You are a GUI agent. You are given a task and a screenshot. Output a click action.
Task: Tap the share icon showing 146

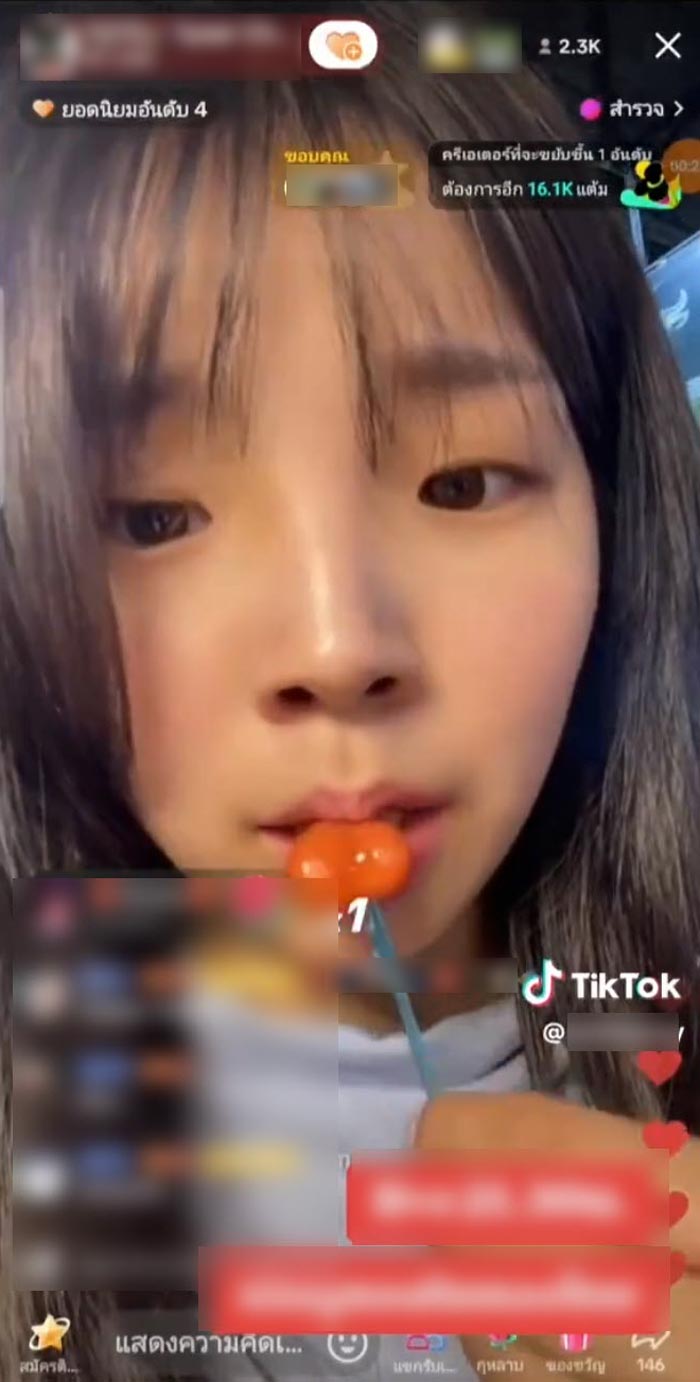[x=651, y=1348]
